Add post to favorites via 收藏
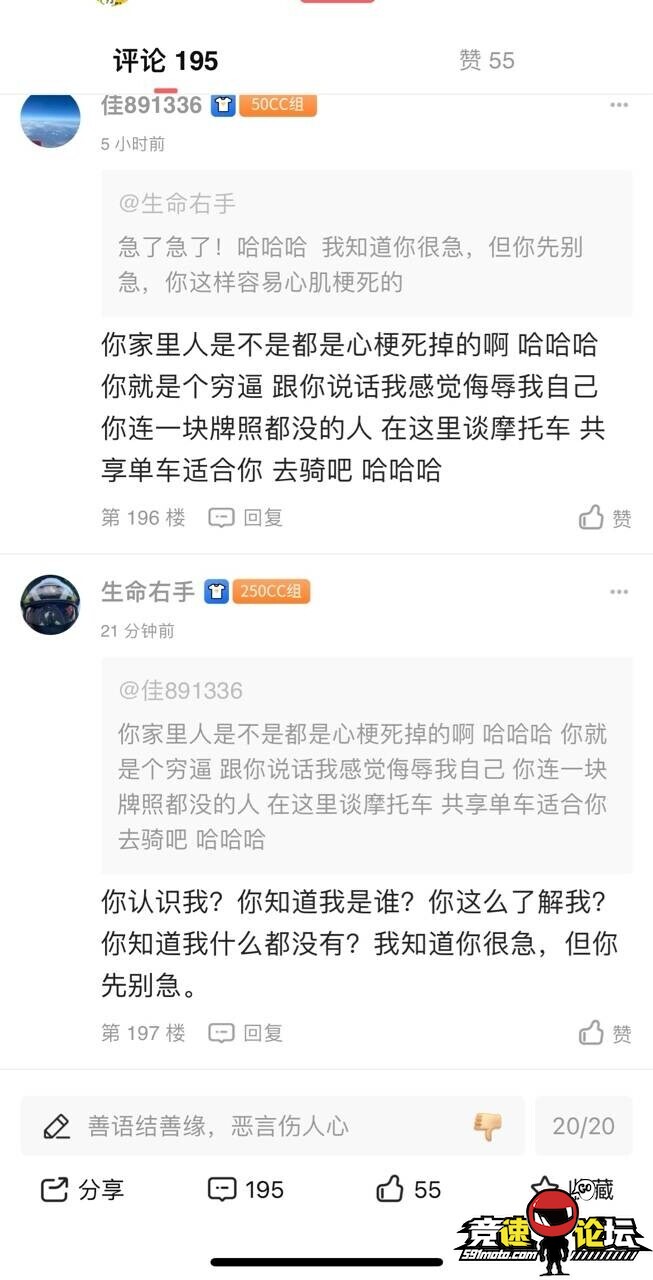This screenshot has height=1280, width=653. (573, 1190)
